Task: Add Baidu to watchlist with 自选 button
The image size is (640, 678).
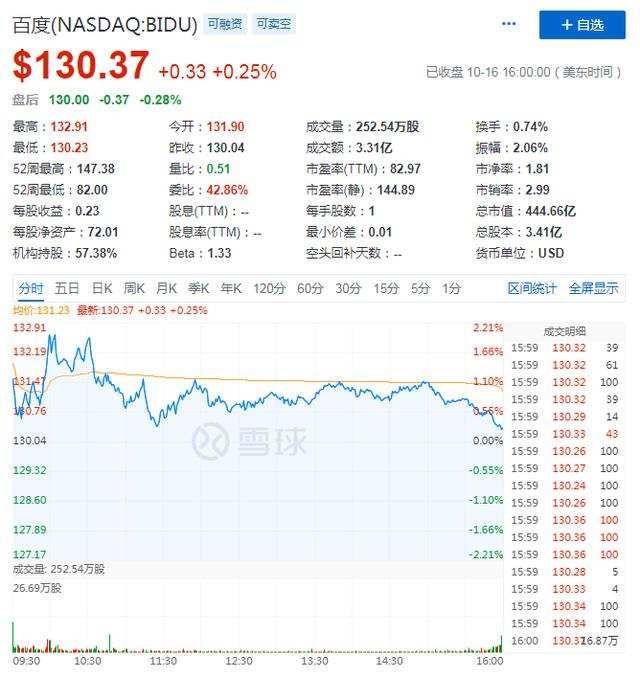Action: click(582, 24)
